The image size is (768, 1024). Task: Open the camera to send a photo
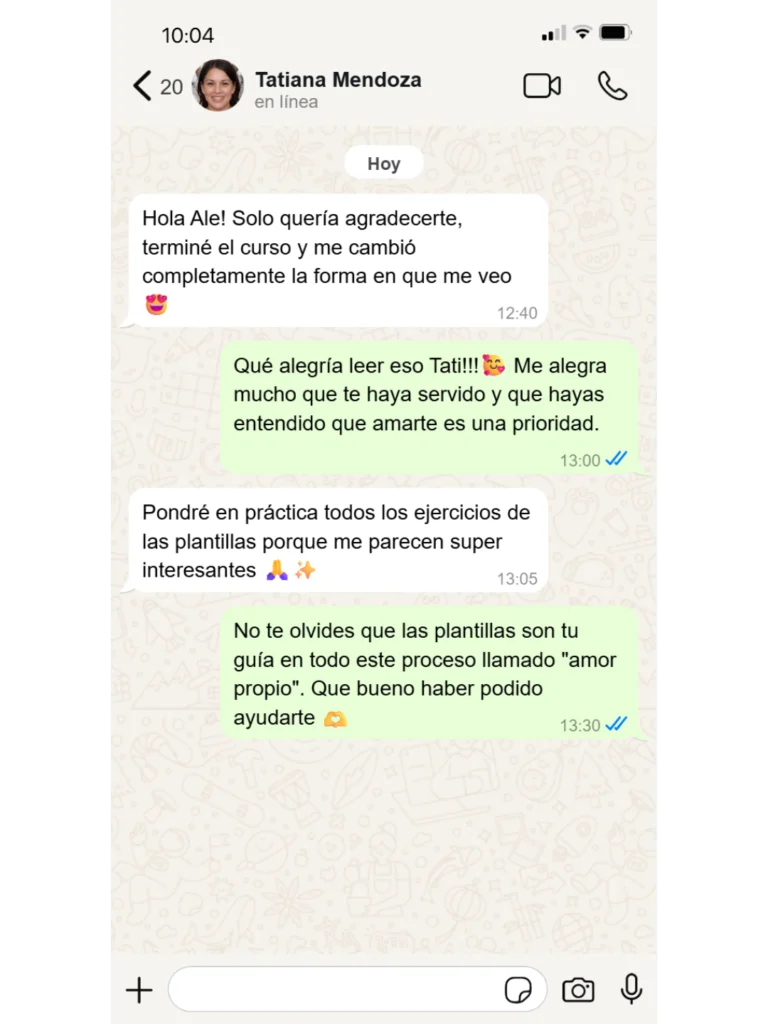pos(578,990)
